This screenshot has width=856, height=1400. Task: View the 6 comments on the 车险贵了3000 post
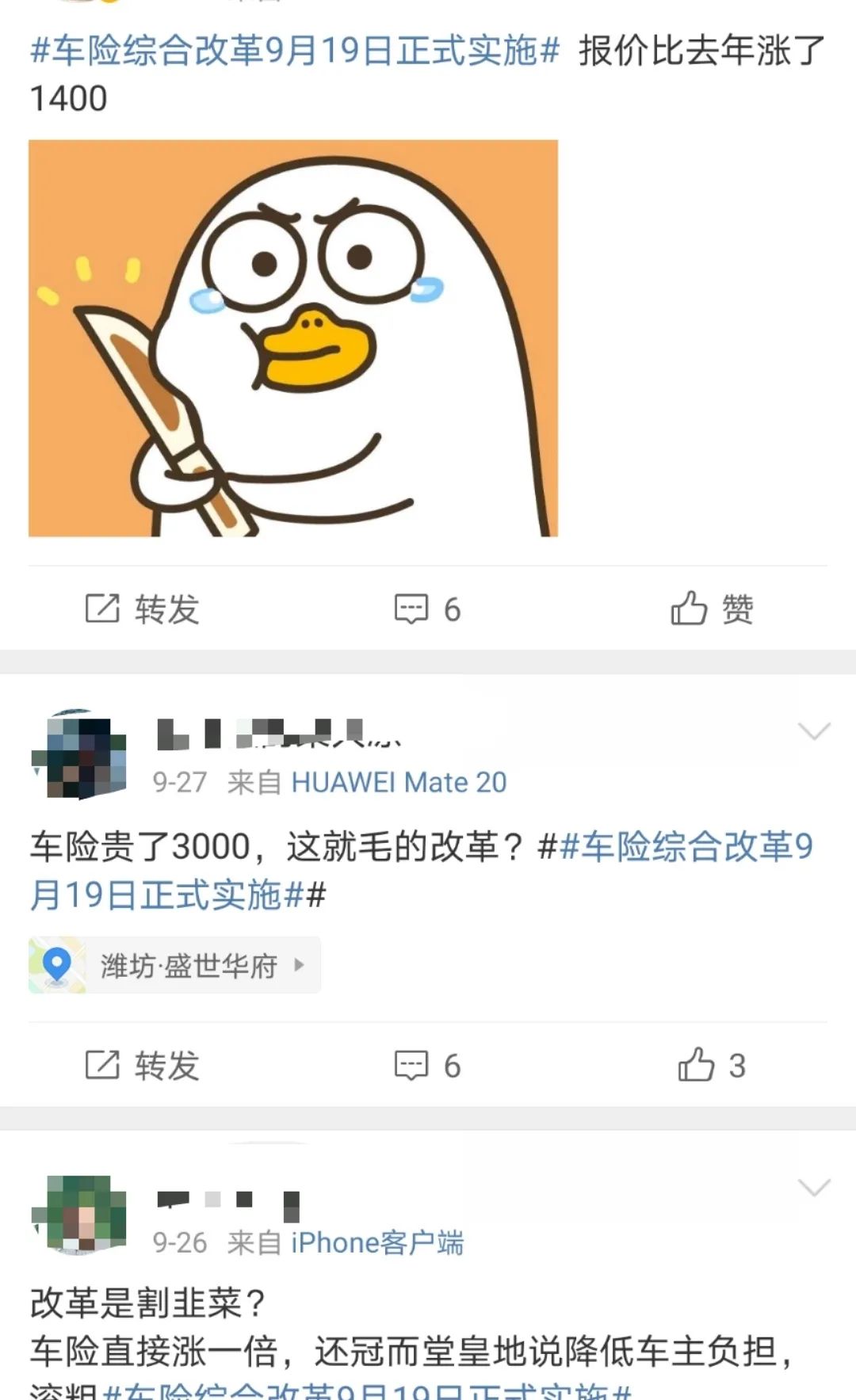pyautogui.click(x=428, y=1066)
